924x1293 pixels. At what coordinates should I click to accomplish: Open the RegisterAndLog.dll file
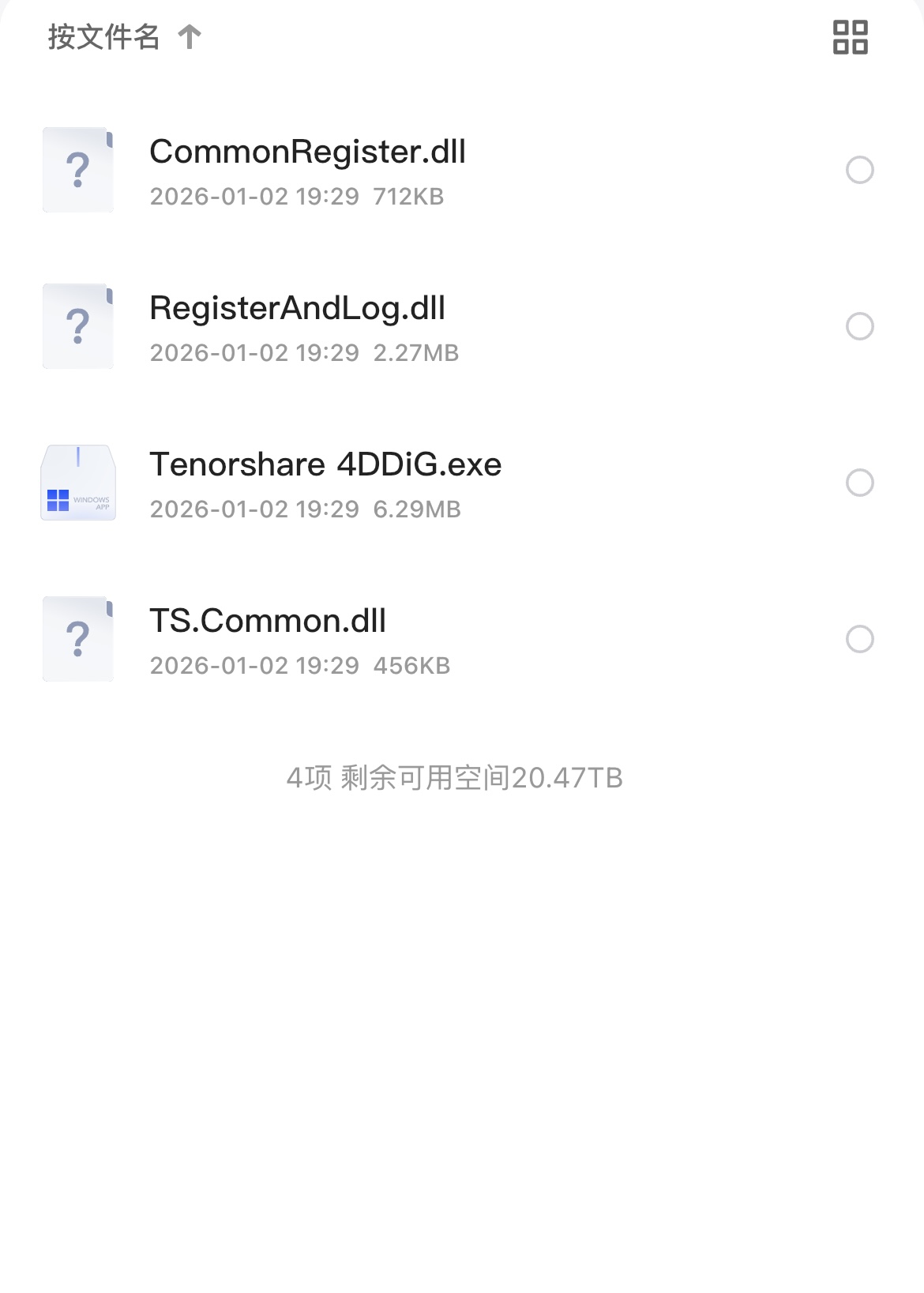coord(297,309)
